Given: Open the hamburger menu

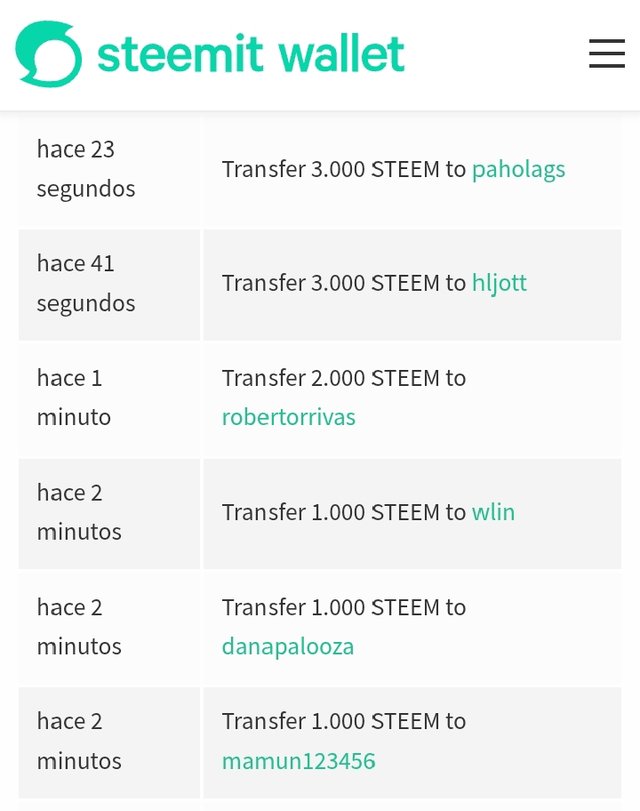Looking at the screenshot, I should click(x=606, y=53).
